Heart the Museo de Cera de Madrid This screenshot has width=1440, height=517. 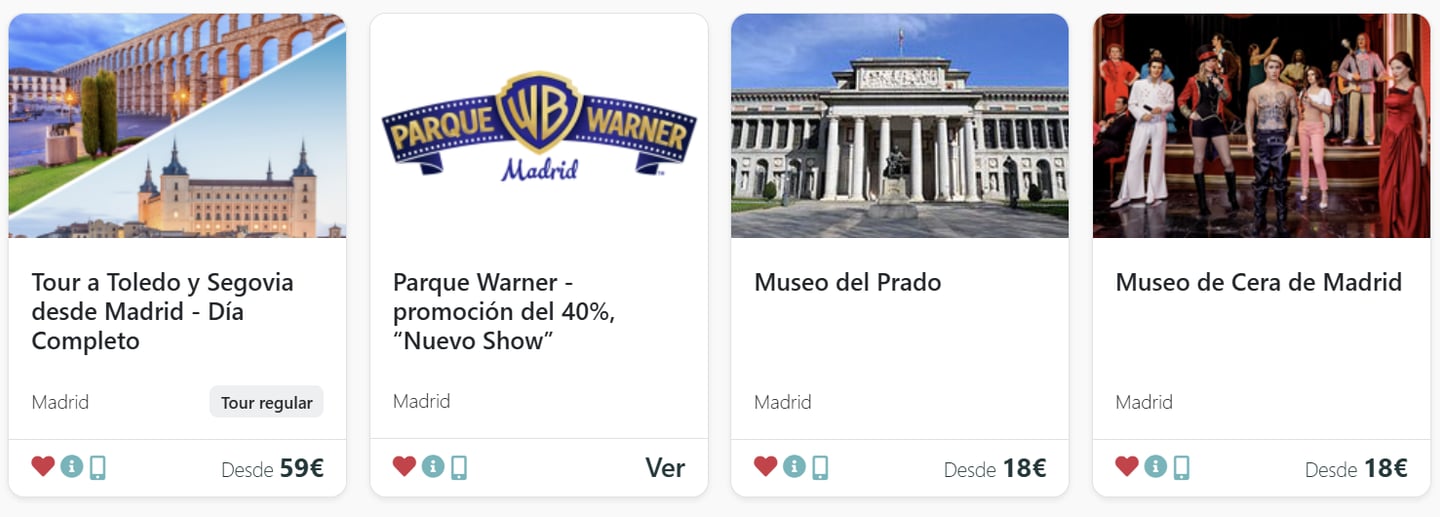tap(1127, 466)
